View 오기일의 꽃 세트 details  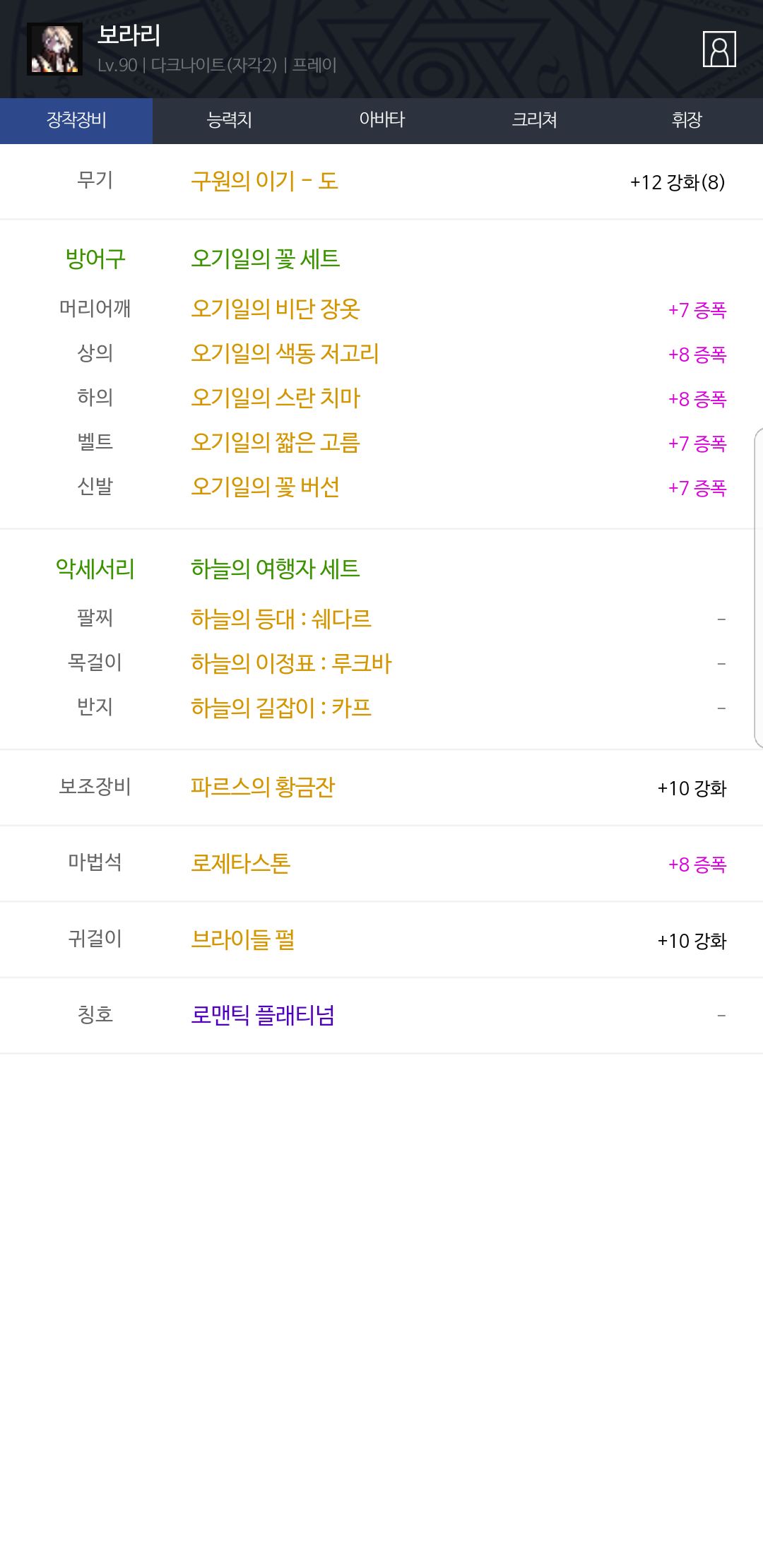coord(265,259)
